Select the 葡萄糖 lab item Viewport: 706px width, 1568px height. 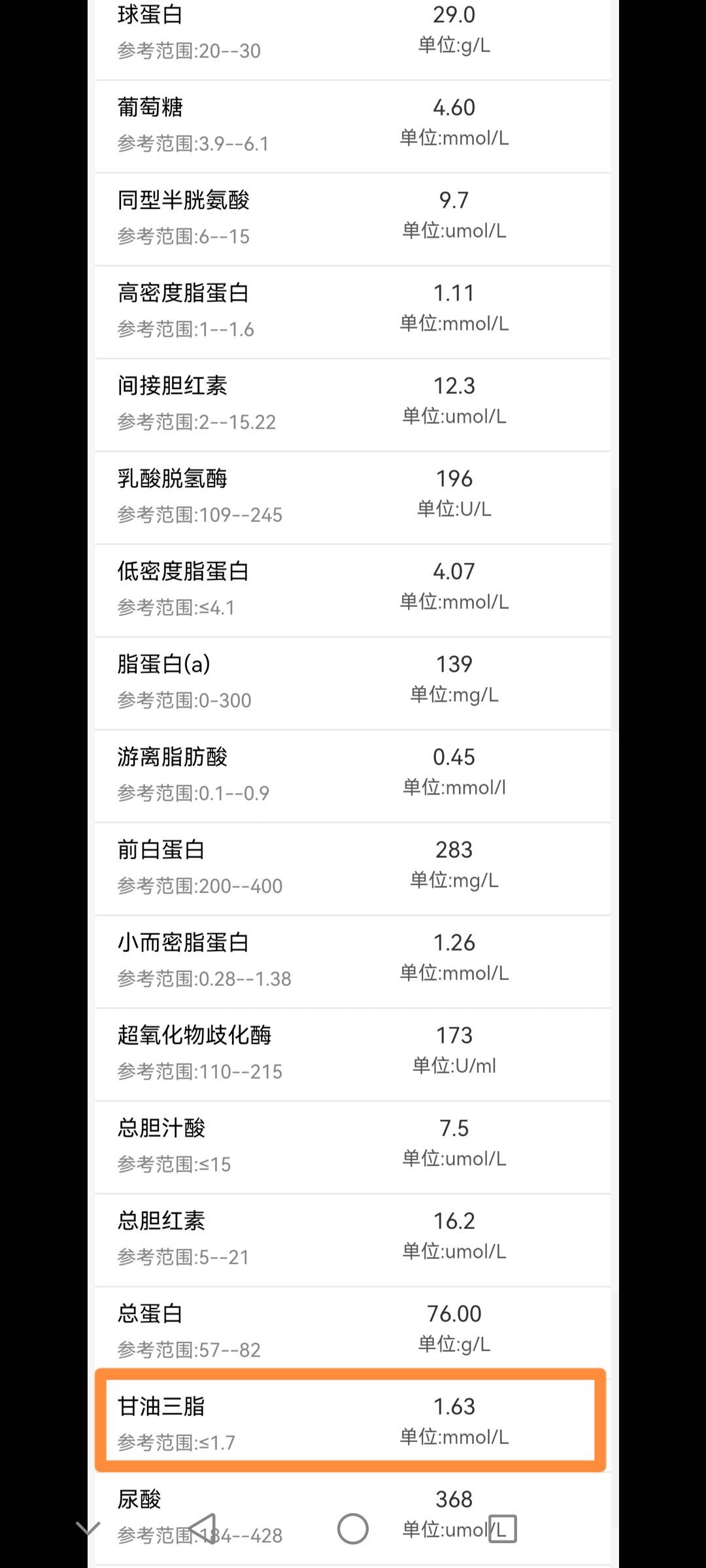[353, 124]
